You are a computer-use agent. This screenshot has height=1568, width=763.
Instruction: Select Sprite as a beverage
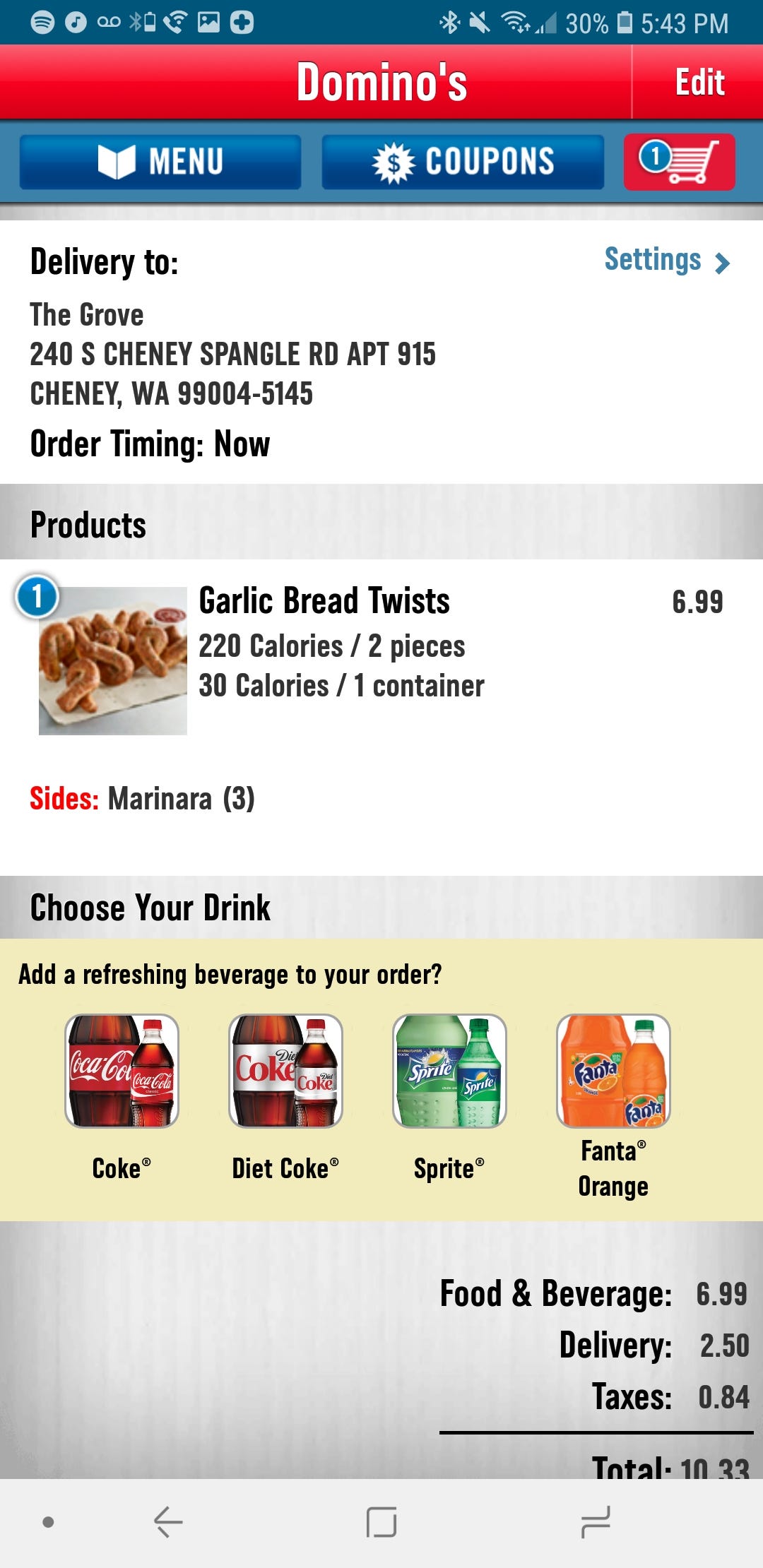449,1071
